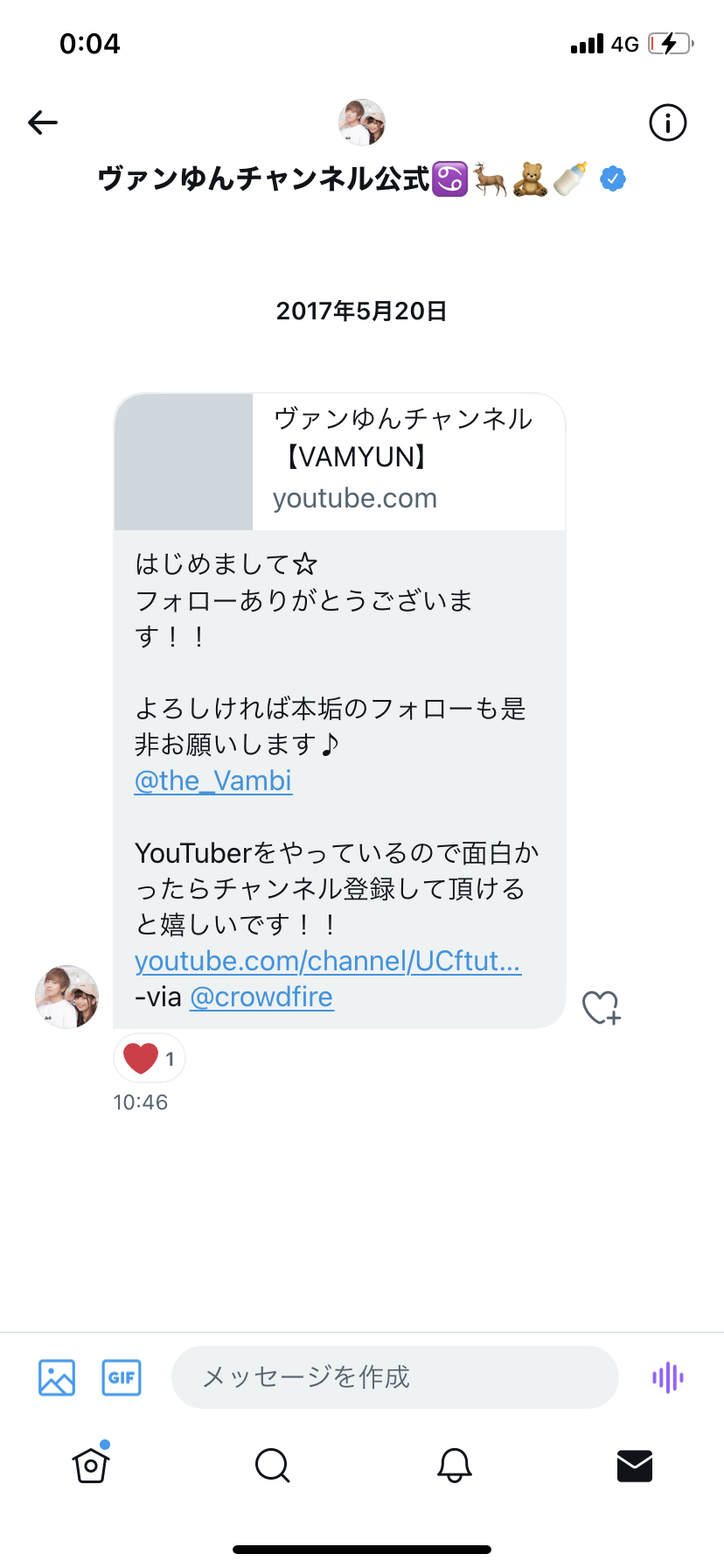
Task: Open the GIF picker
Action: tap(122, 1378)
